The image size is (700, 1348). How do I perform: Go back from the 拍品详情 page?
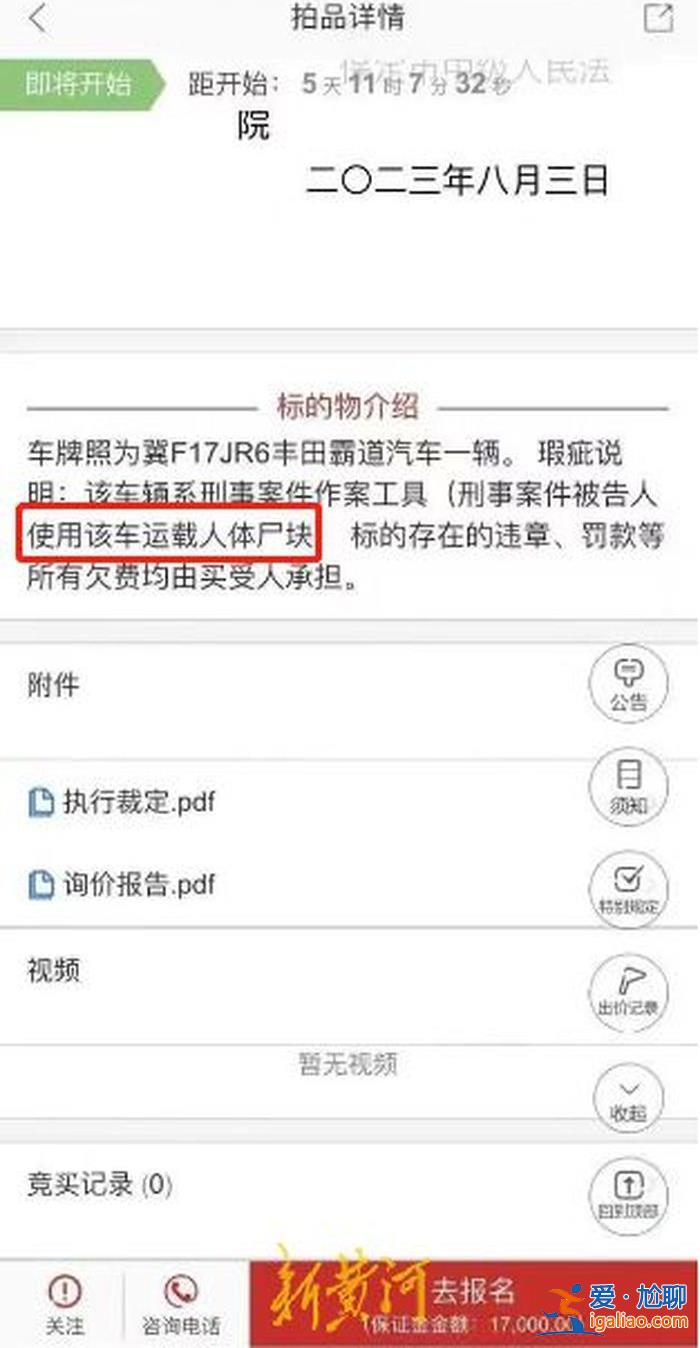point(38,18)
